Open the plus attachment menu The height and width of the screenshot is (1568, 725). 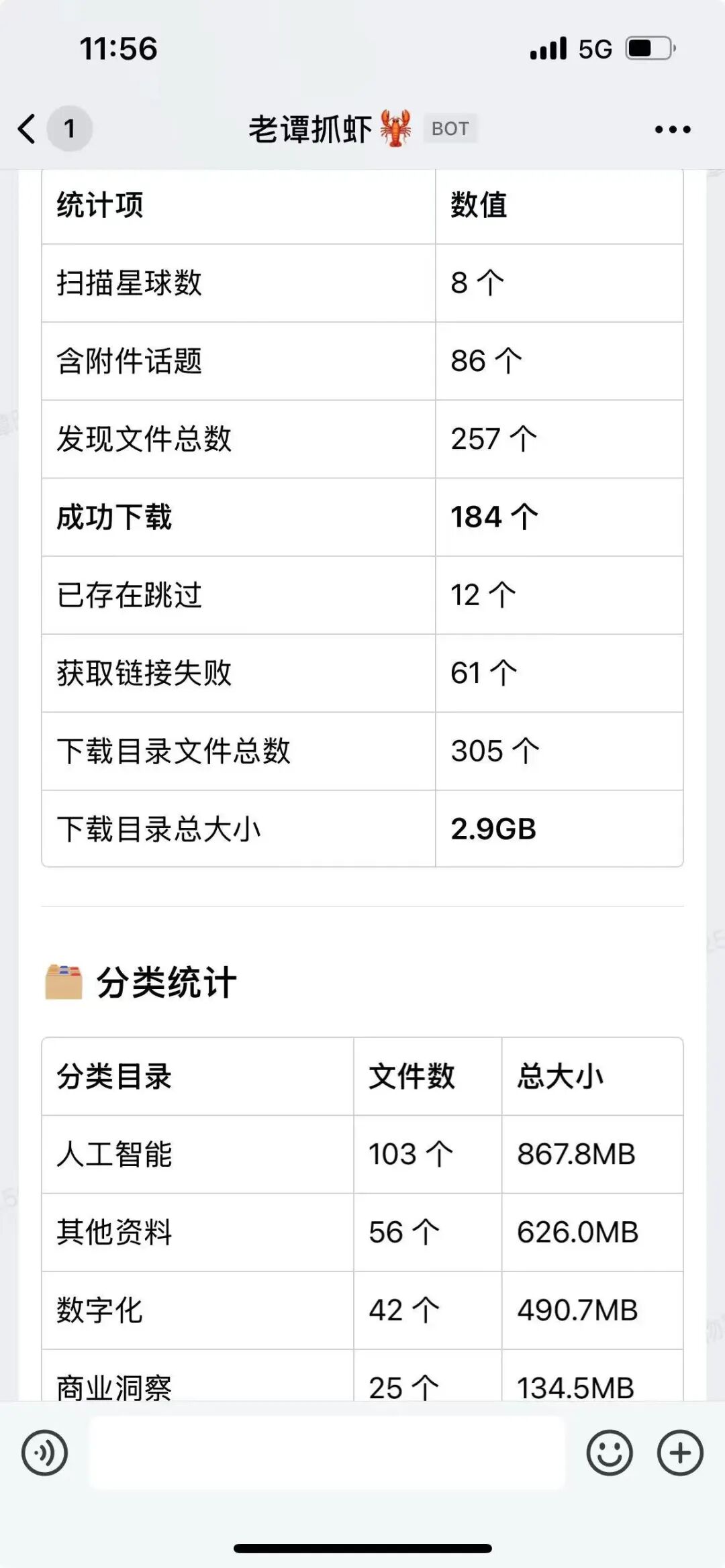680,1453
